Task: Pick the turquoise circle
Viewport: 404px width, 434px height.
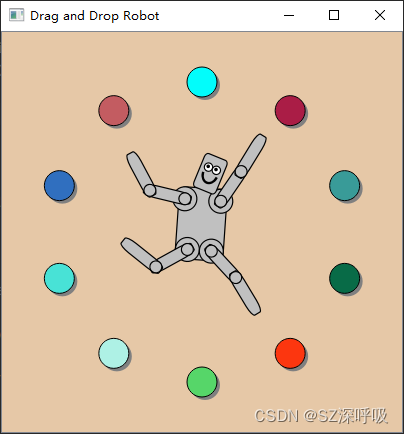Action: coord(59,278)
